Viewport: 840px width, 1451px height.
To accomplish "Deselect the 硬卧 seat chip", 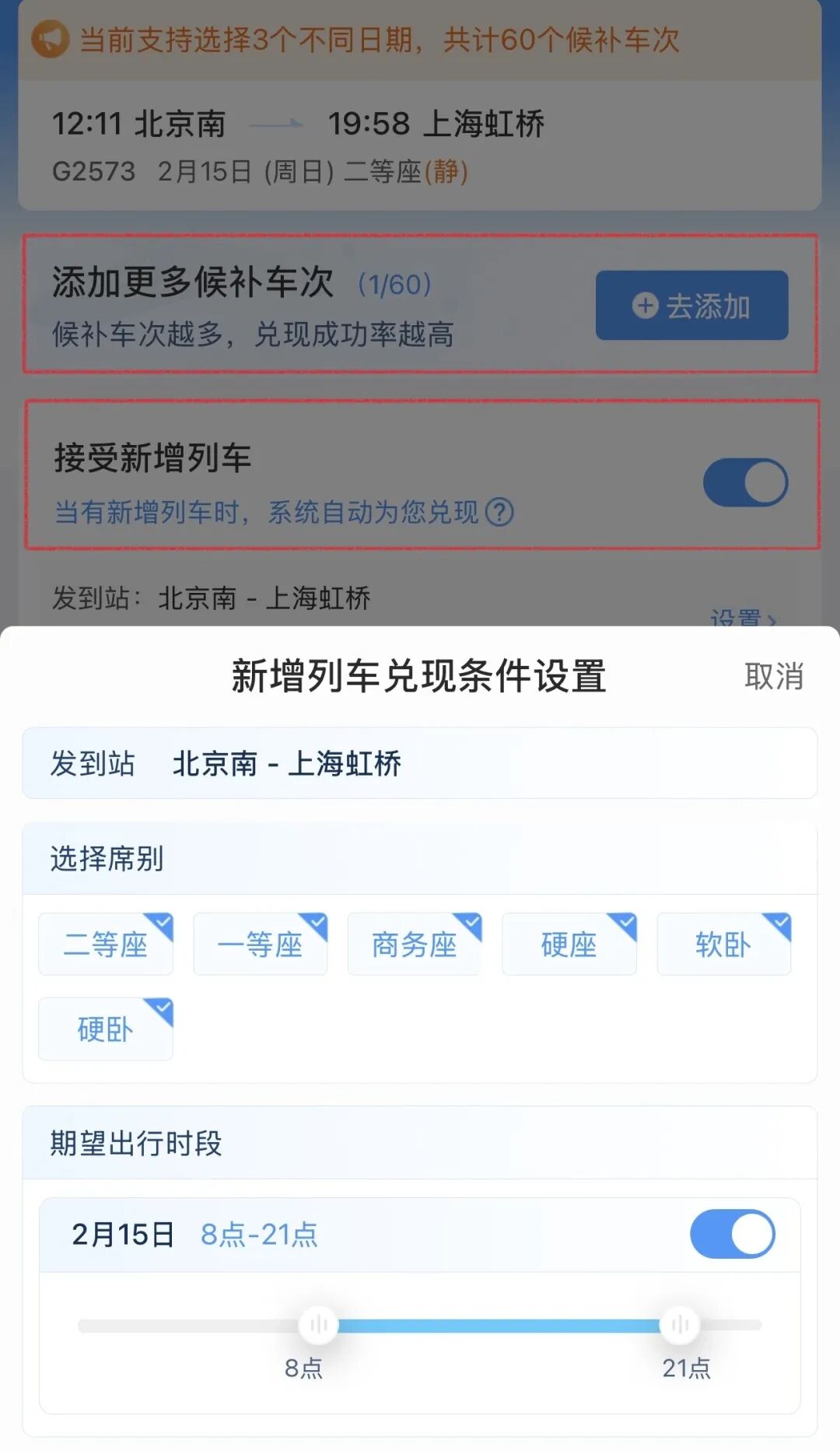I will 106,1029.
